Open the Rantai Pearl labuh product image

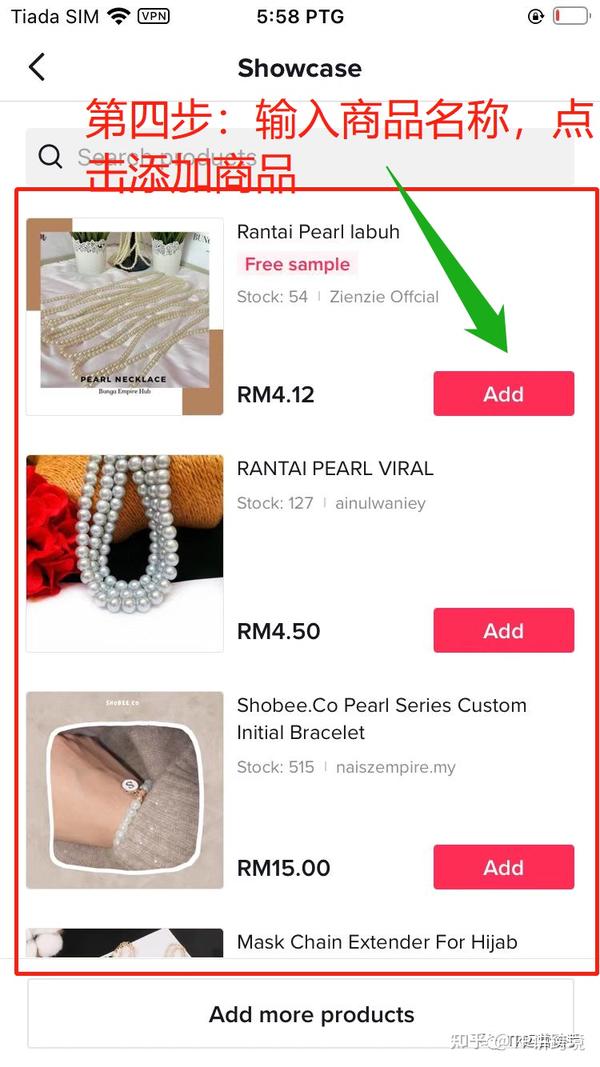(x=125, y=316)
